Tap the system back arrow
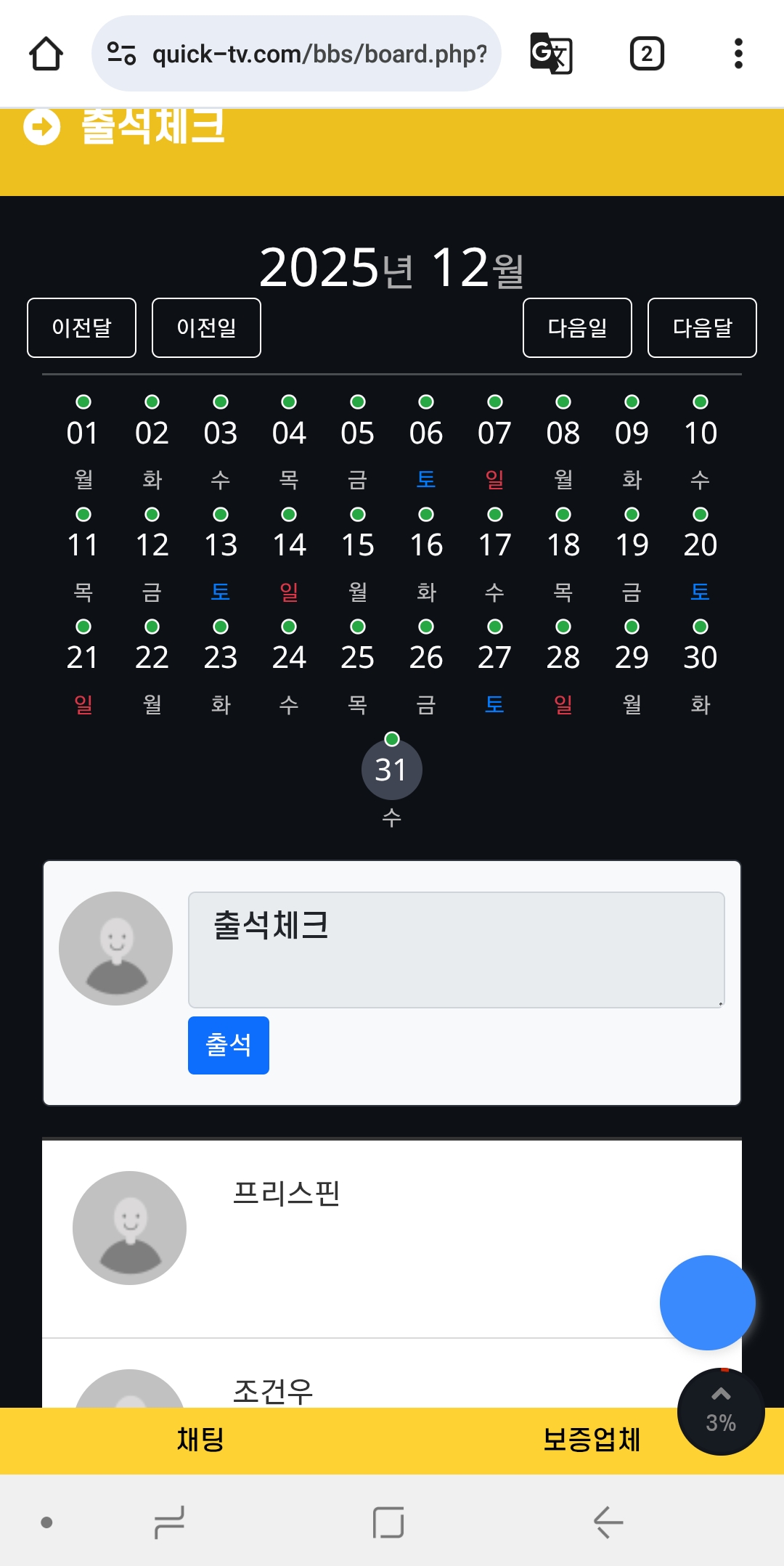784x1566 pixels. coord(608,1522)
